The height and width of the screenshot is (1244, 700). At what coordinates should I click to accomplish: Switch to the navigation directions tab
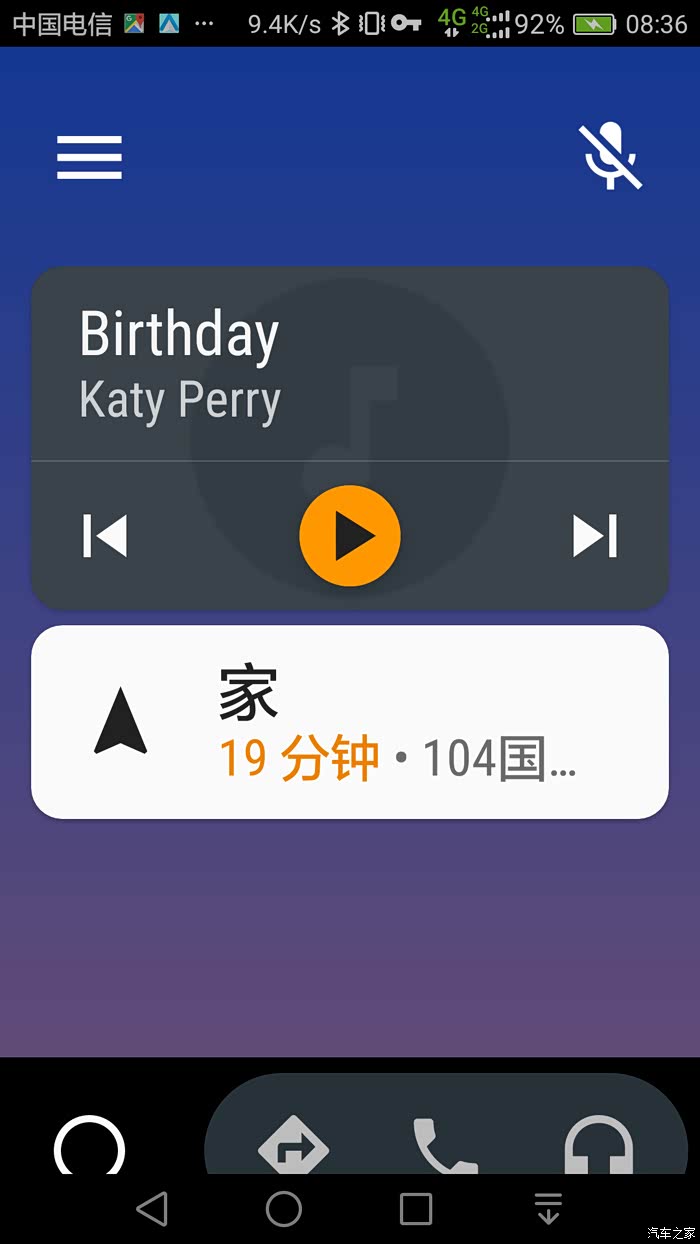point(293,1148)
